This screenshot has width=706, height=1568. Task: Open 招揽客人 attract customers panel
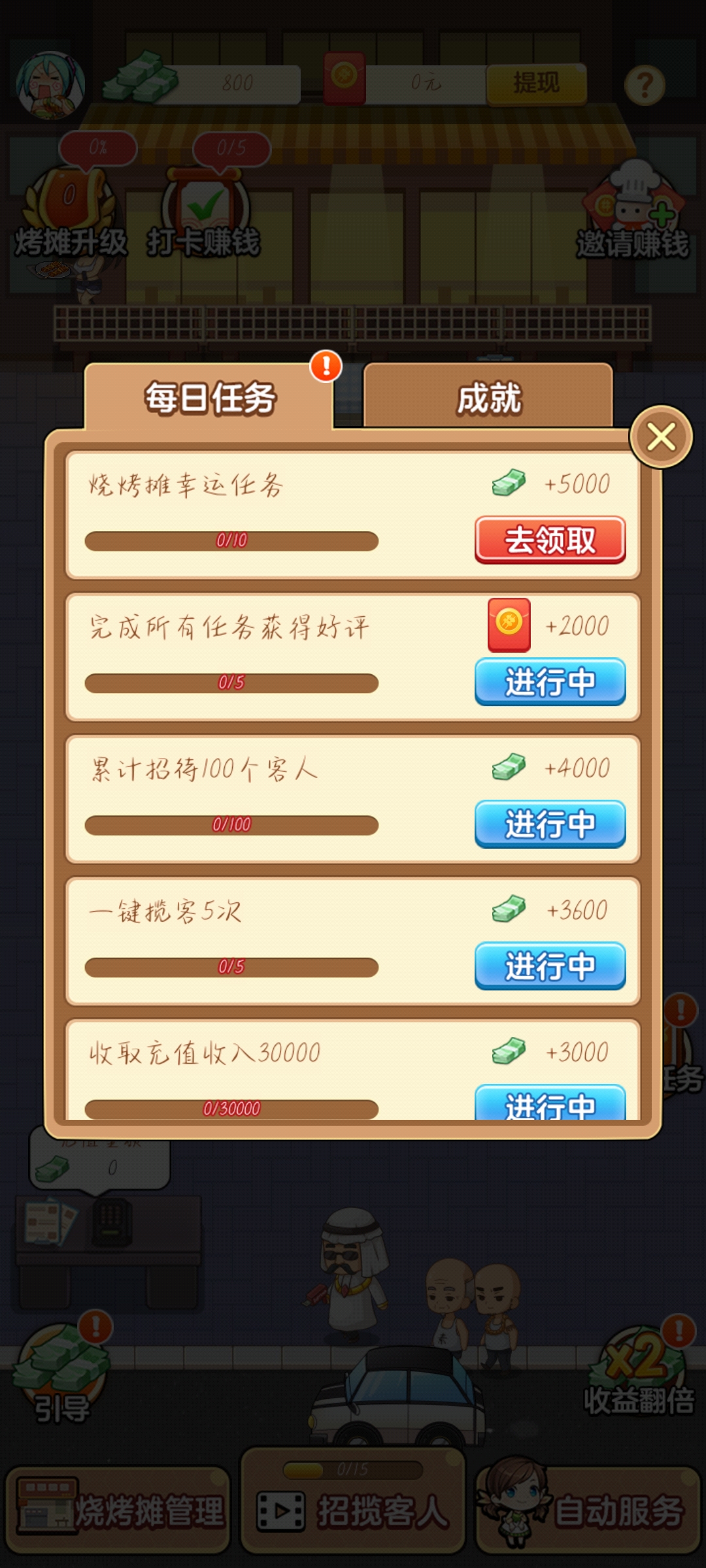353,1516
